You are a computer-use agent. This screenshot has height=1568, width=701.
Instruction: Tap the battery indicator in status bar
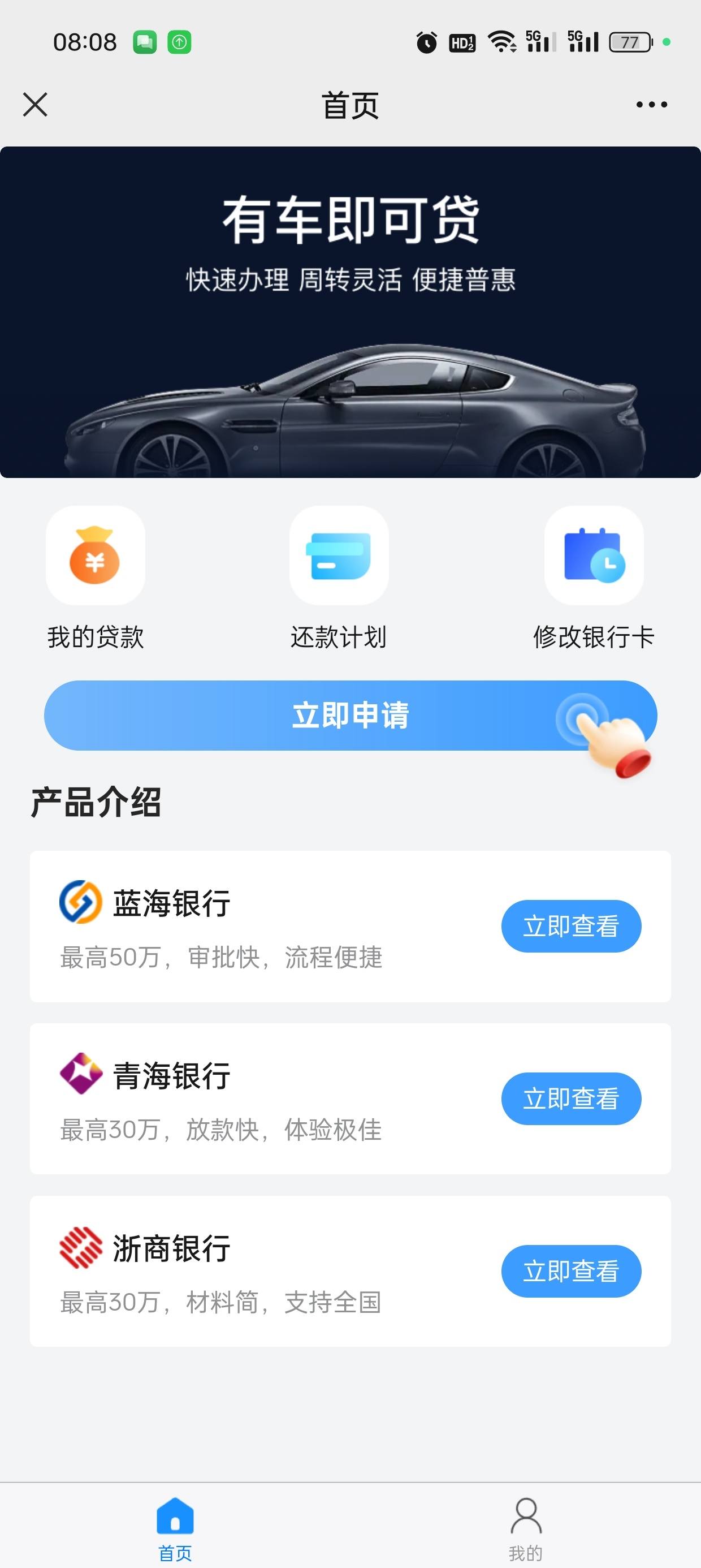[628, 42]
